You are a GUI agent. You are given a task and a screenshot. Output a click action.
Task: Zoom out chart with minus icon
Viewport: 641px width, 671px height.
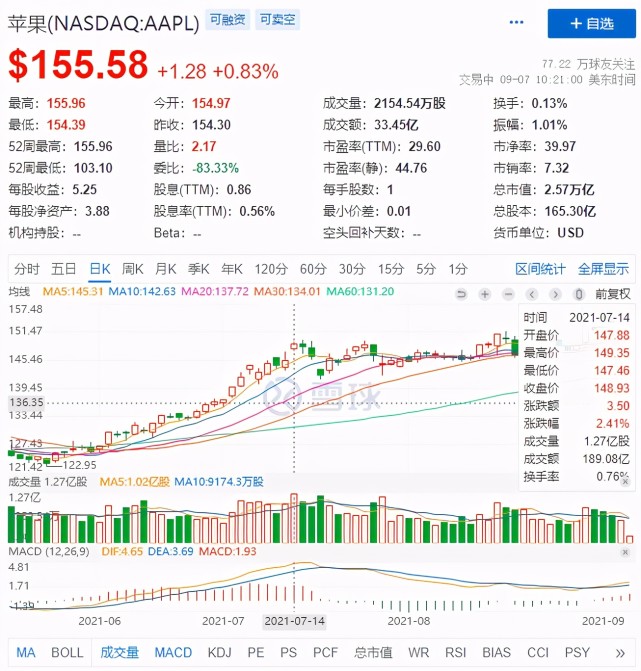coord(508,294)
